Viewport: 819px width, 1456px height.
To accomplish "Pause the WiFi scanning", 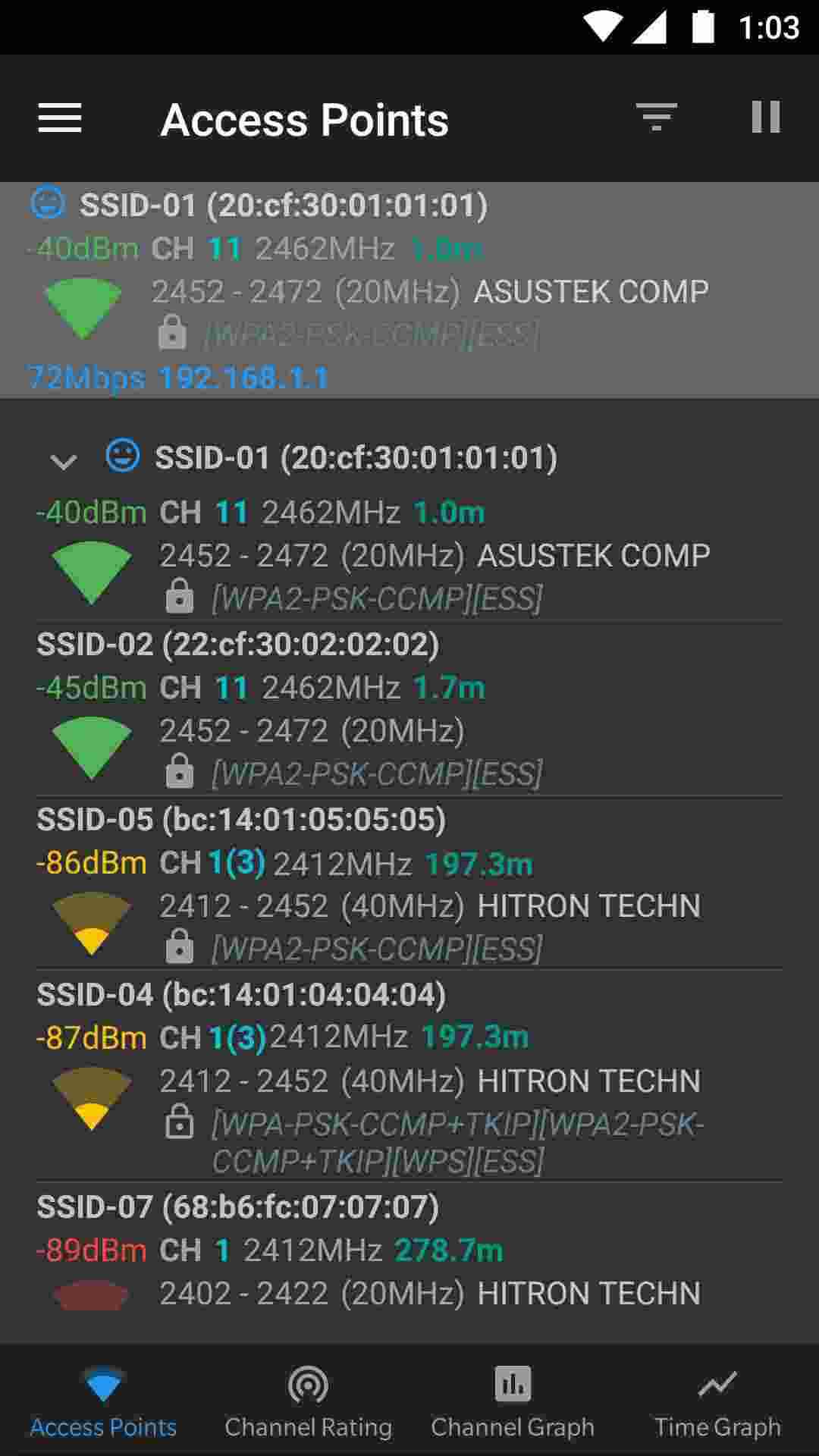I will point(767,118).
